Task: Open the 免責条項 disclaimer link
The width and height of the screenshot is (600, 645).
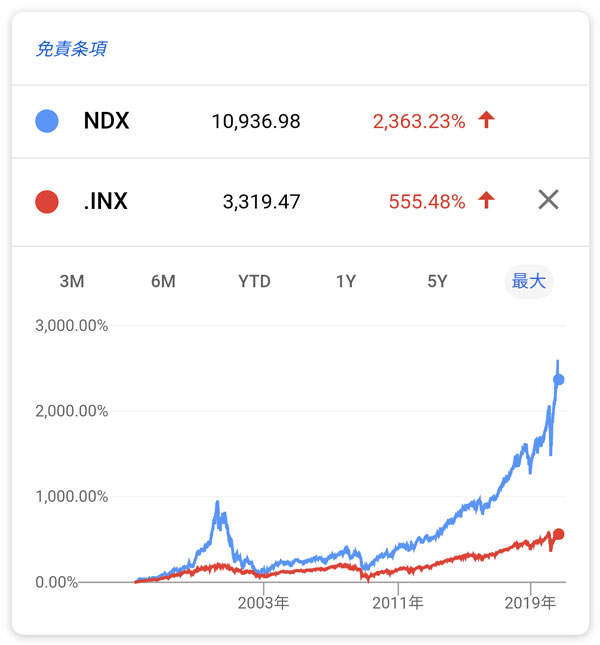Action: coord(71,49)
